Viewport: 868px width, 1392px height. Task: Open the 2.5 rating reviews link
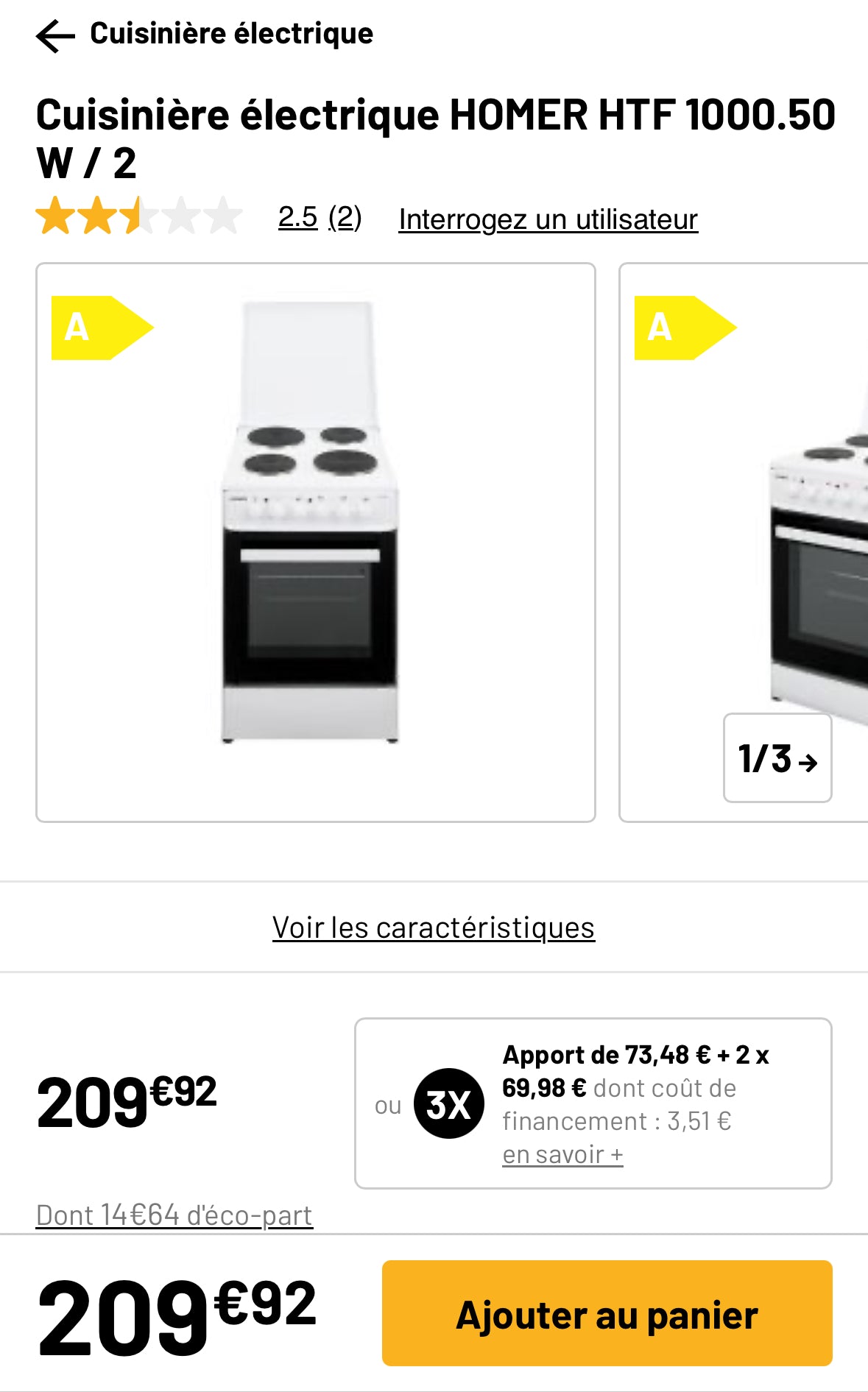297,219
